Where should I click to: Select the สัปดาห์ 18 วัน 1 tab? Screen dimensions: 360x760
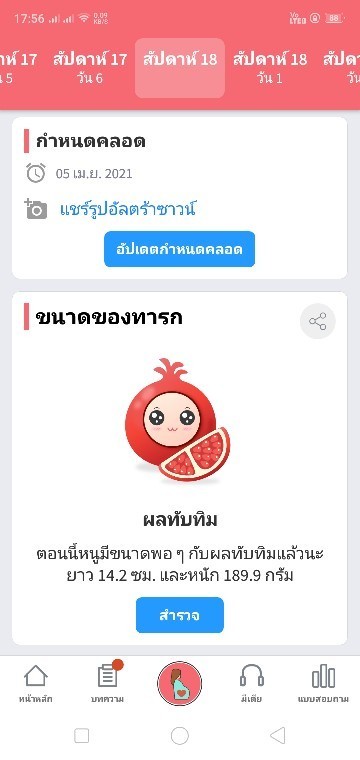pyautogui.click(x=270, y=68)
